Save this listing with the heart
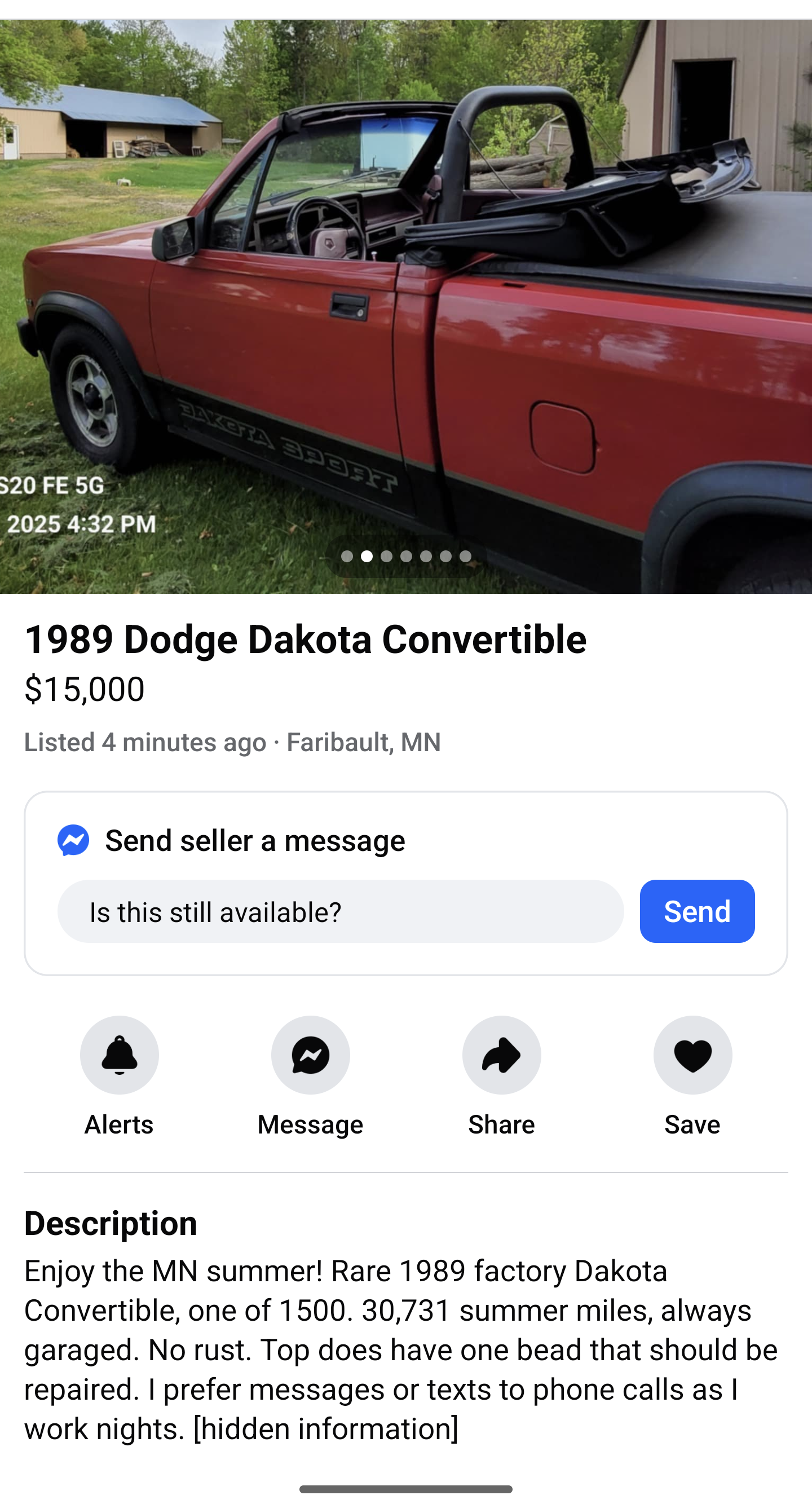This screenshot has width=812, height=1504. pos(692,1055)
